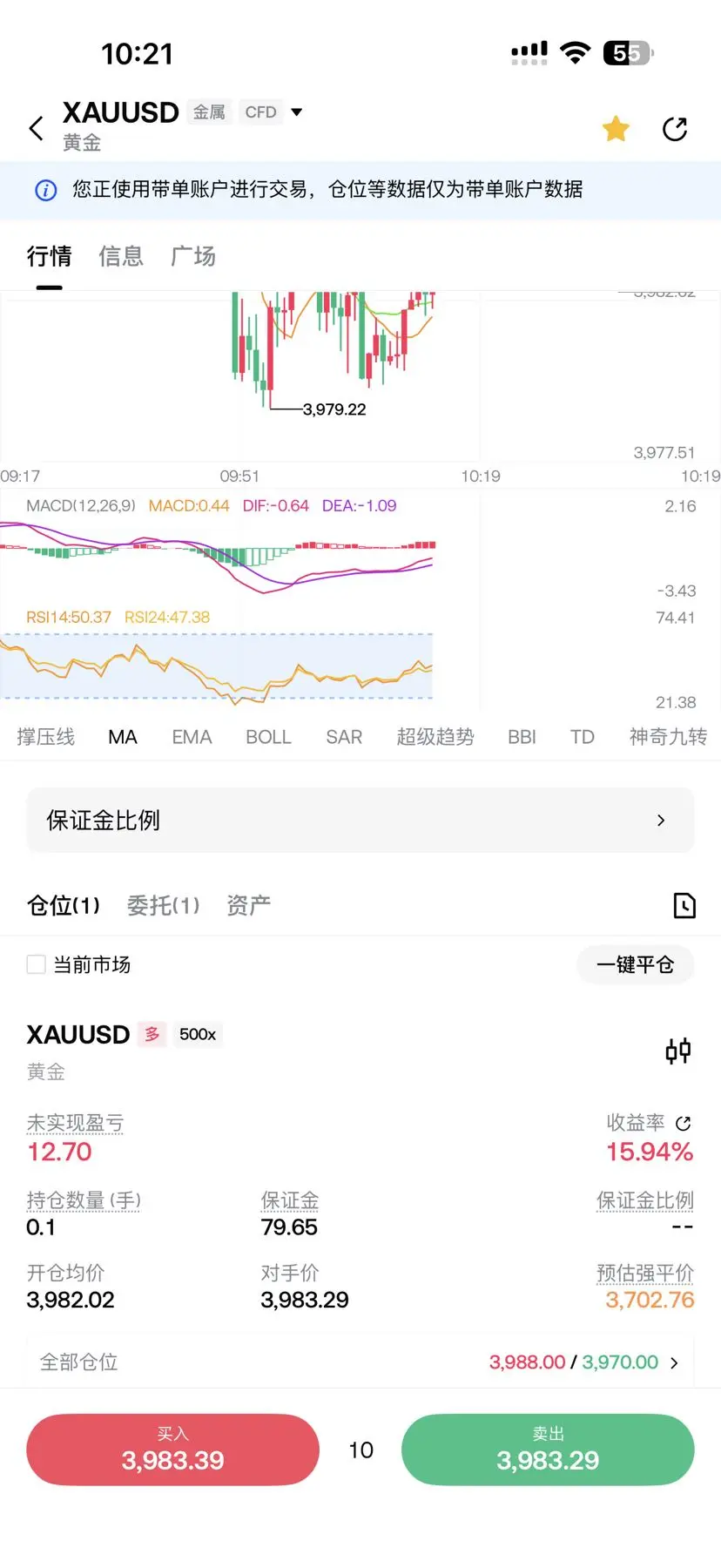
Task: Select the SAR indicator
Action: [x=344, y=737]
